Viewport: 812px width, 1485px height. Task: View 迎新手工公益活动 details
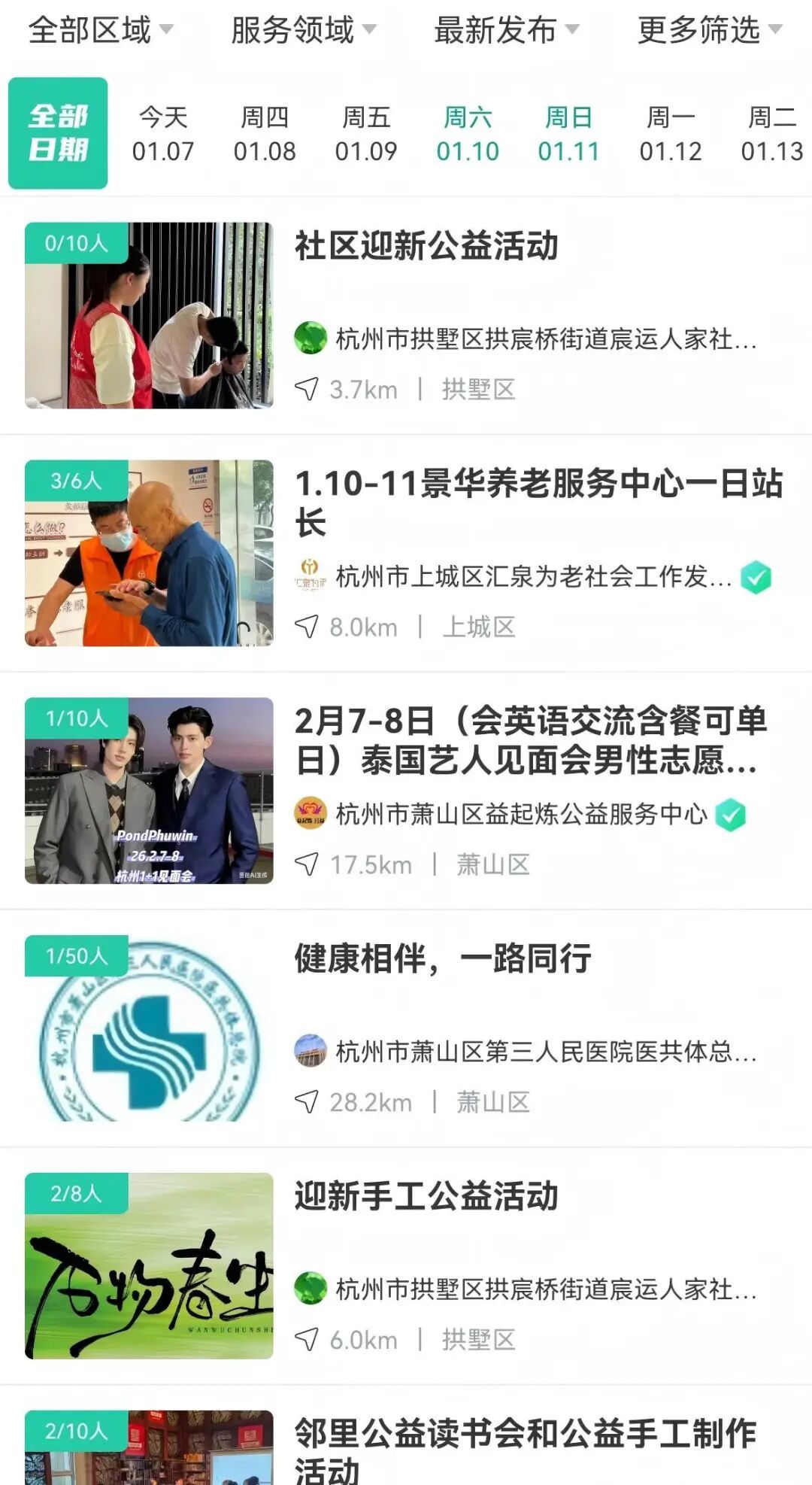pyautogui.click(x=426, y=1196)
